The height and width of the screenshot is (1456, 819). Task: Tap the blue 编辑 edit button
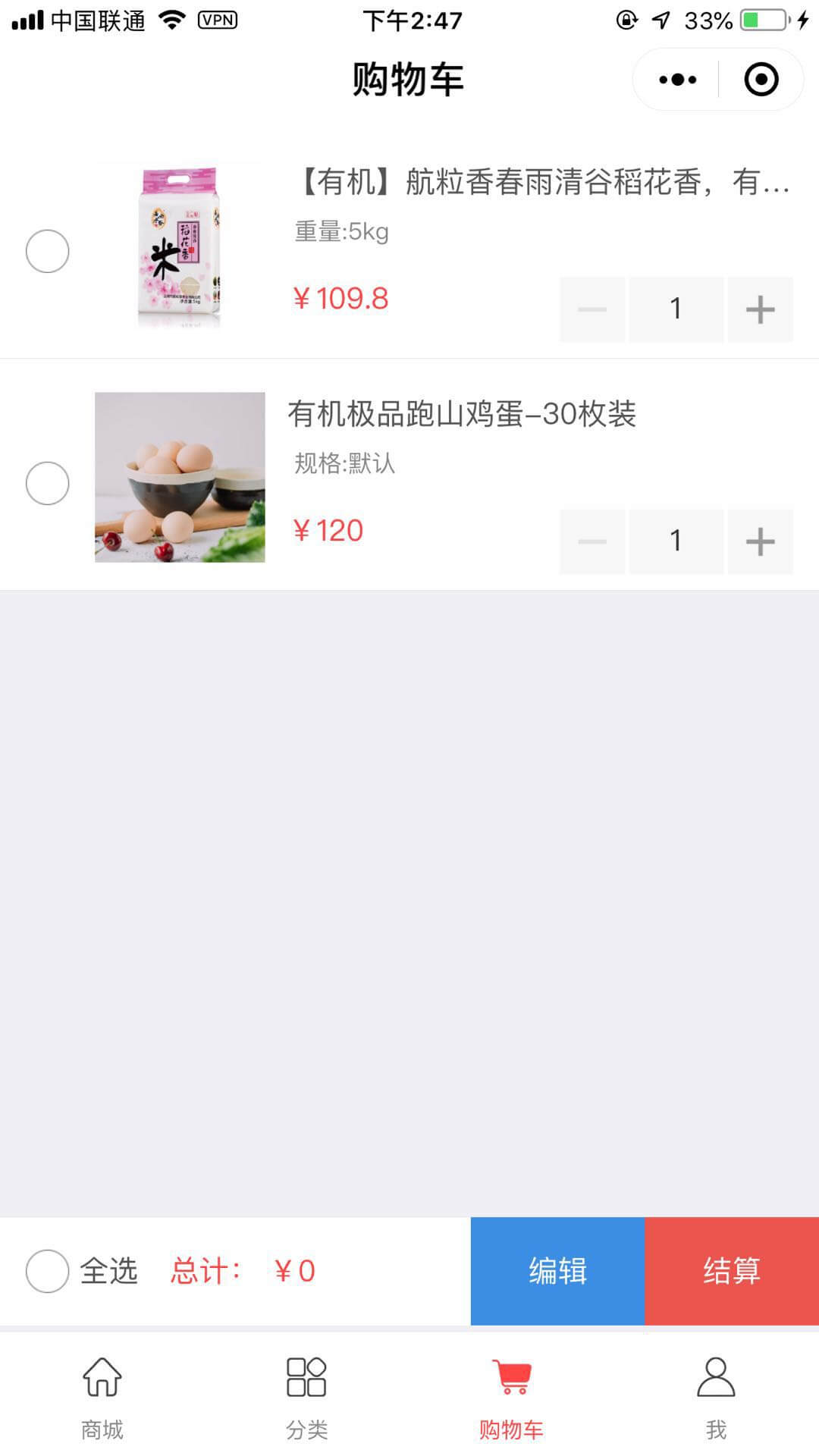[x=557, y=1271]
